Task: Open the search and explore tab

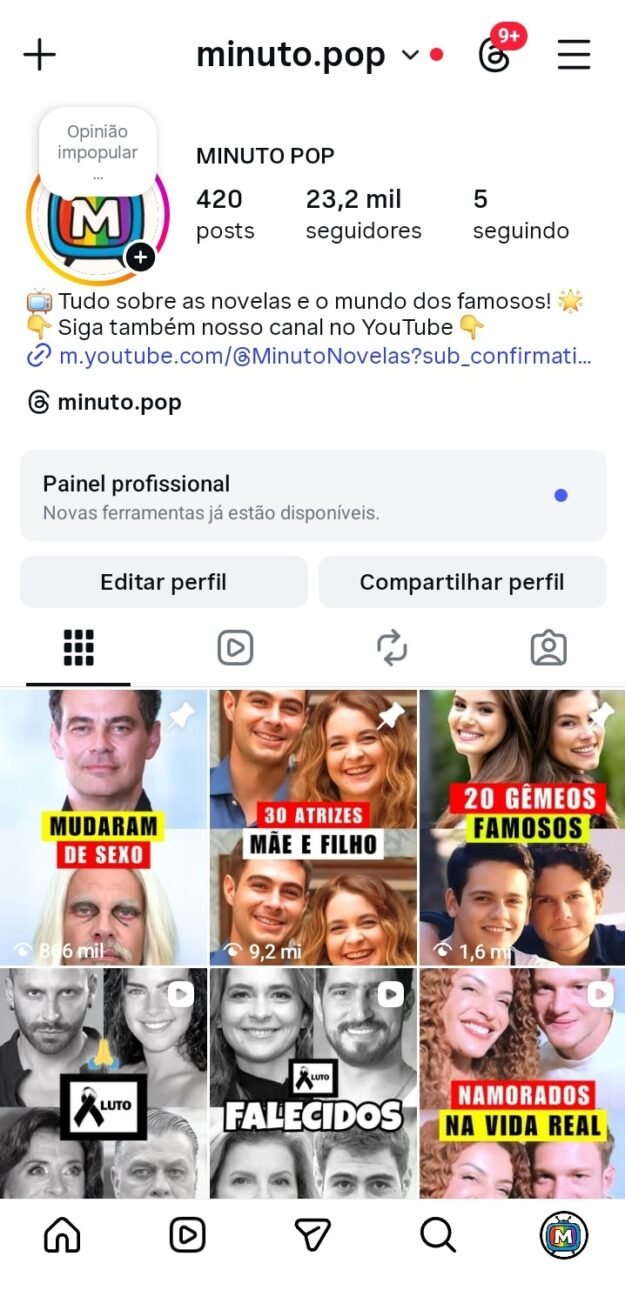Action: (x=438, y=1236)
